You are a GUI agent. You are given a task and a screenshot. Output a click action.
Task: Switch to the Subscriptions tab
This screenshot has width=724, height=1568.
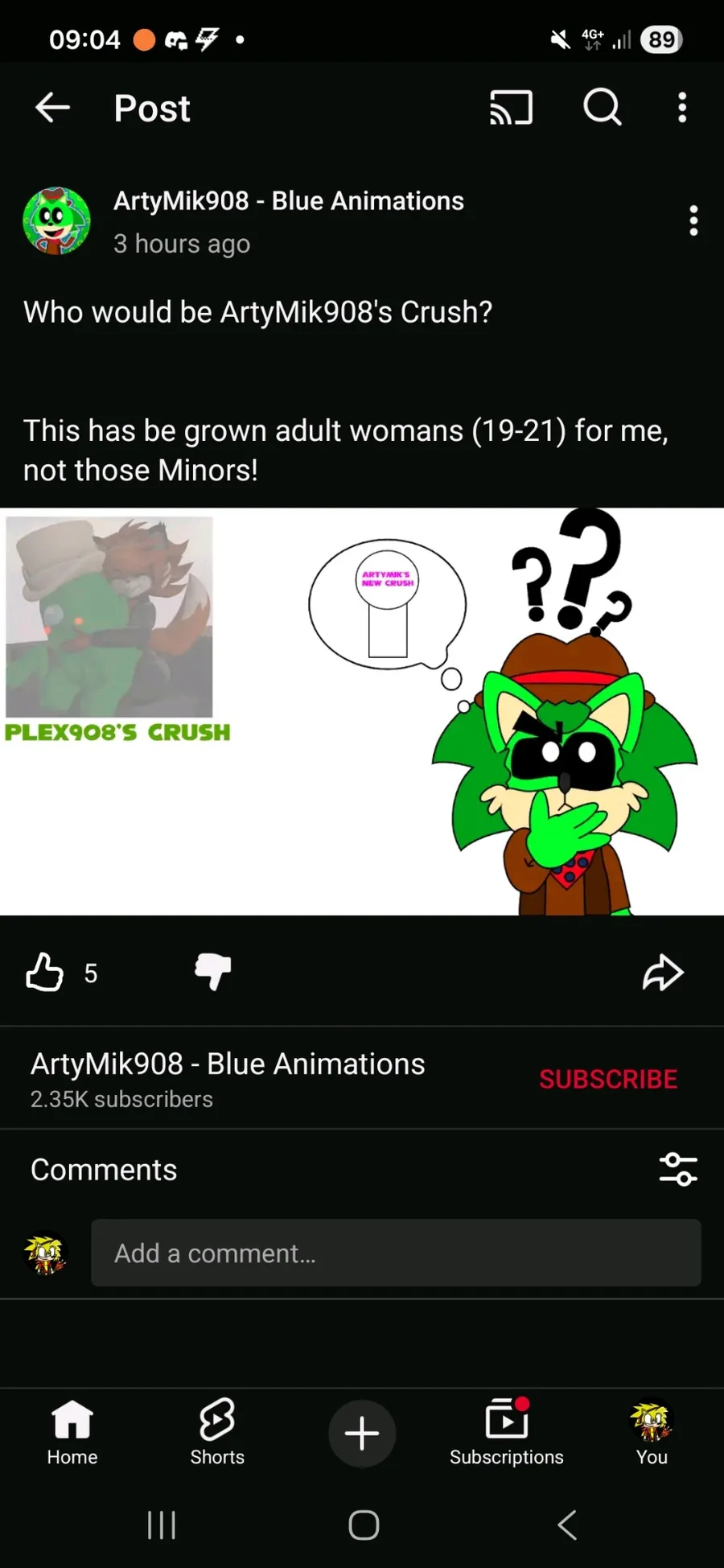coord(507,1432)
